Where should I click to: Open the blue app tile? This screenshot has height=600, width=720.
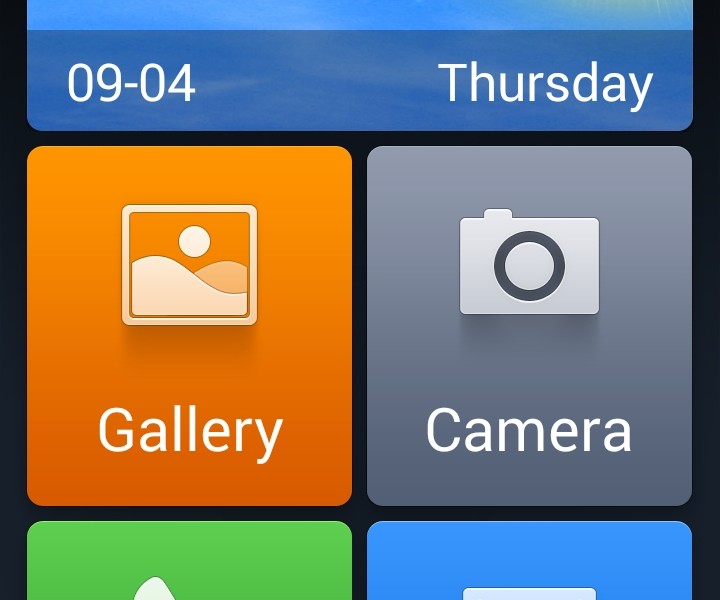529,563
